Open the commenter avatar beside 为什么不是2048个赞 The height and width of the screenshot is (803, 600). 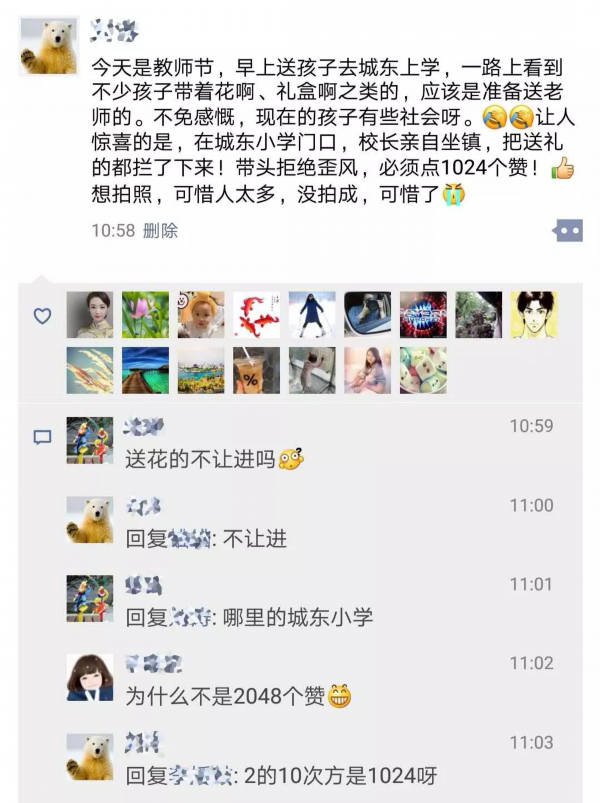coord(90,678)
